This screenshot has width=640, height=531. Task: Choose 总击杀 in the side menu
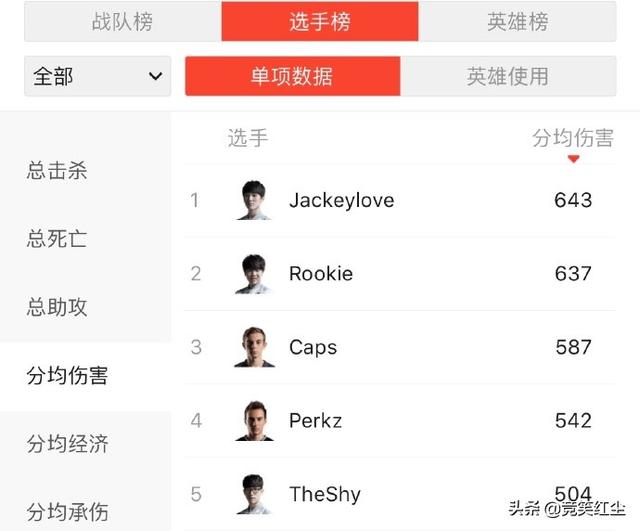click(57, 171)
